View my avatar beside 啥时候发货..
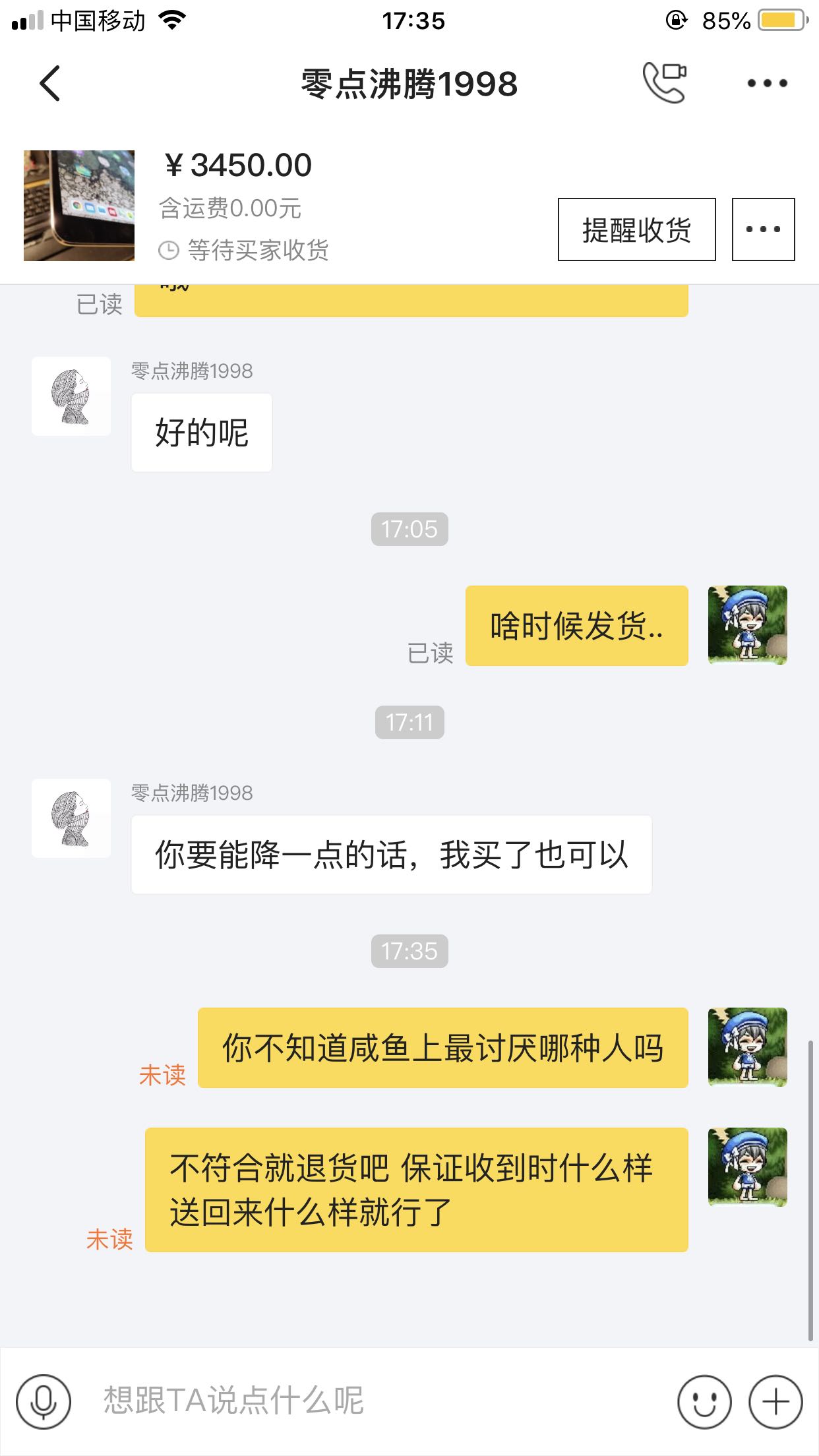The height and width of the screenshot is (1456, 819). (x=747, y=625)
